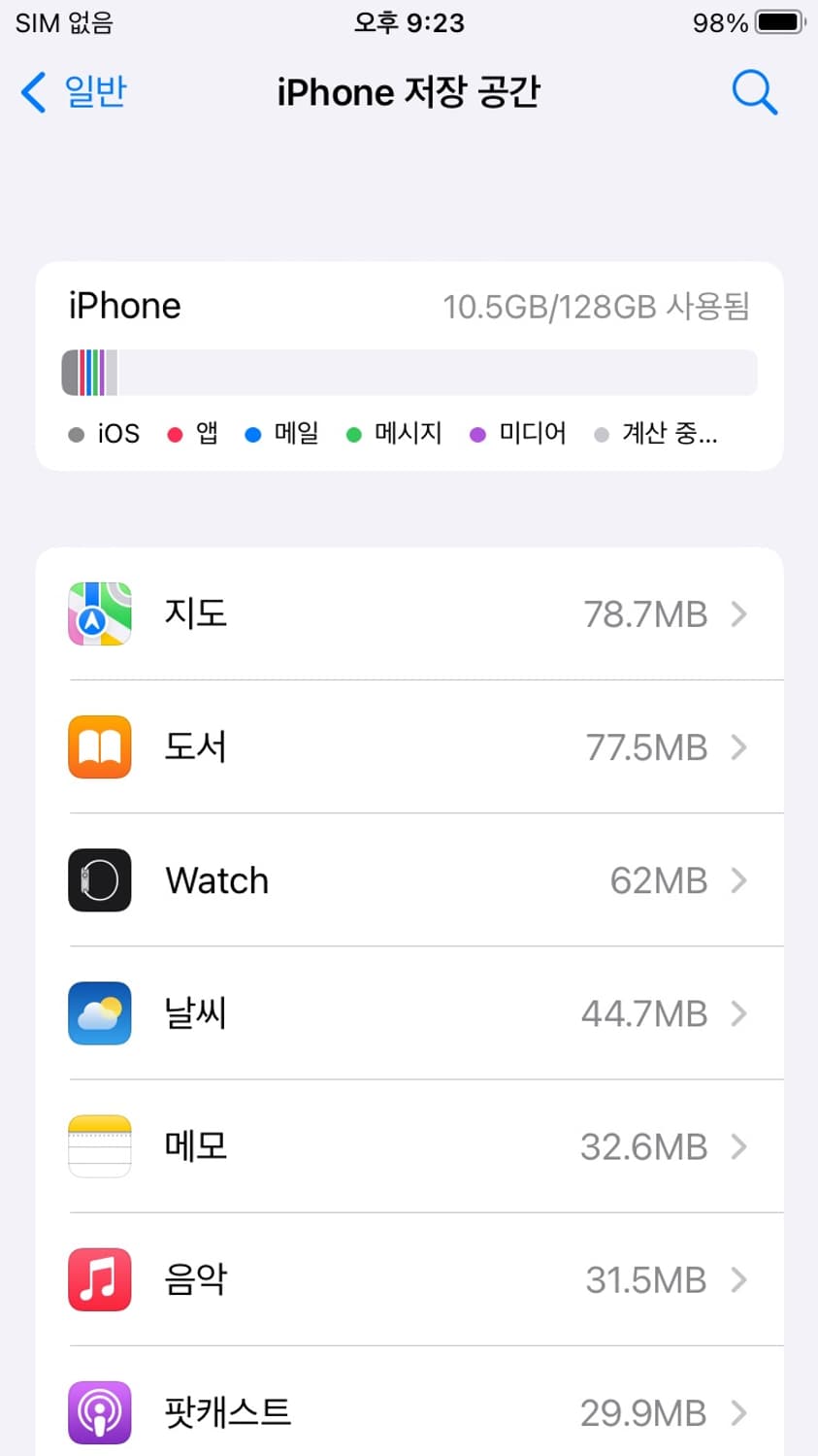This screenshot has height=1456, width=818.
Task: Select the Music (음악) app icon
Action: click(99, 1279)
